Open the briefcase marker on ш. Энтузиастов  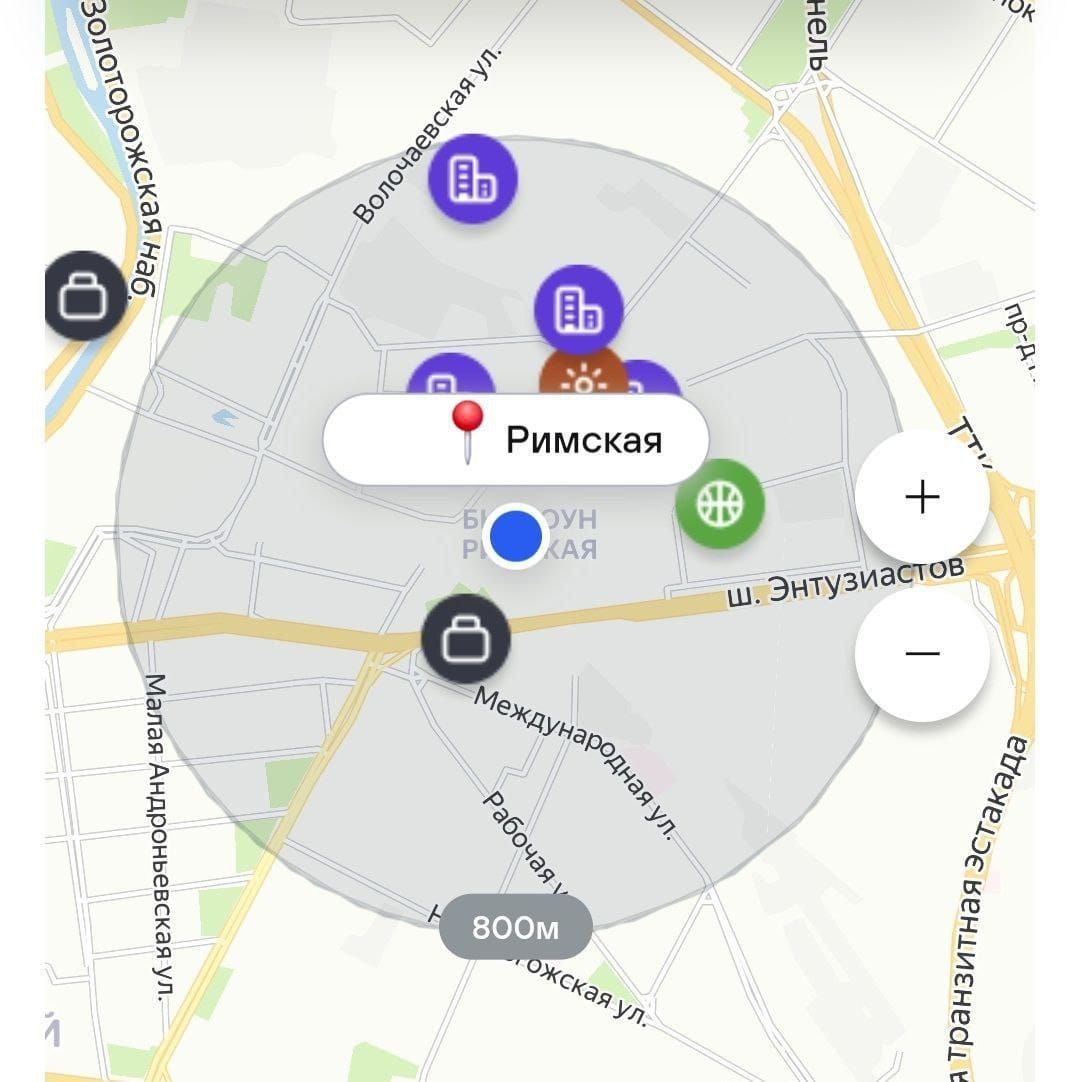[x=465, y=638]
